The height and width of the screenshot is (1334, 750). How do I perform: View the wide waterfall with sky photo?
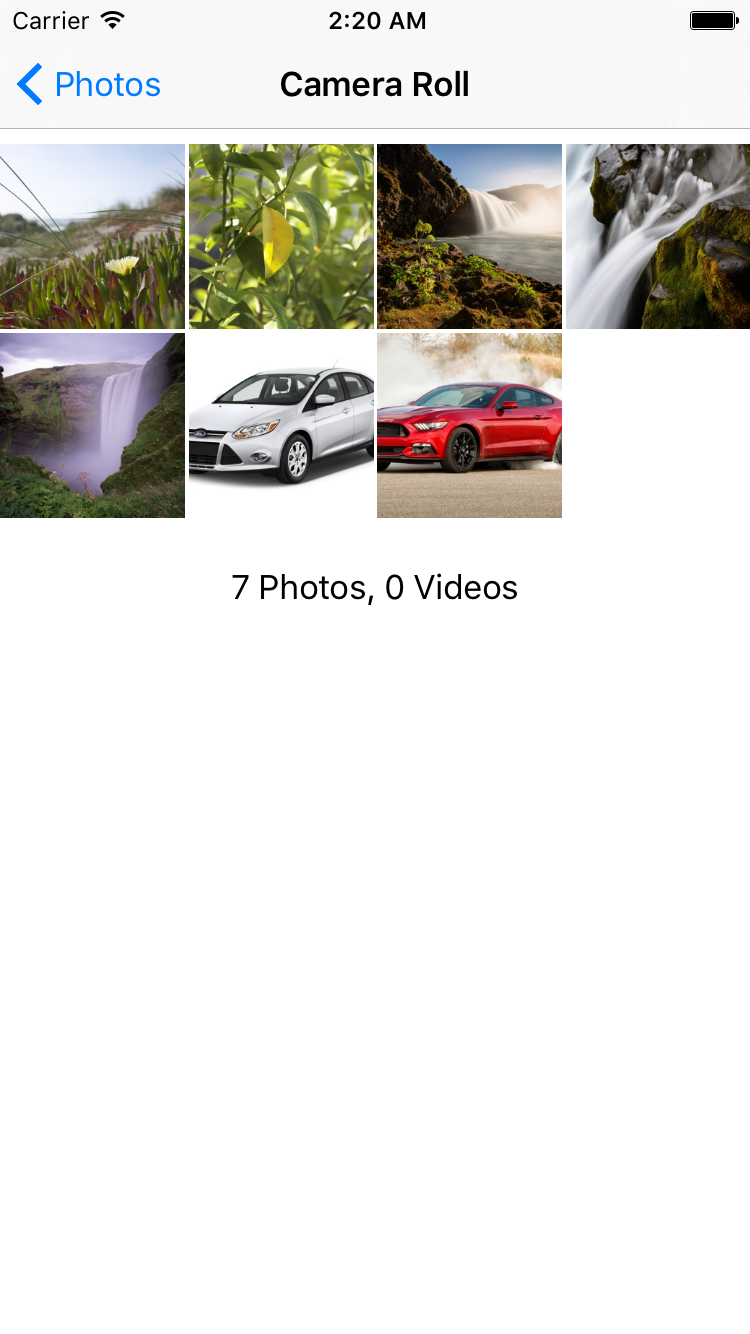tap(469, 236)
